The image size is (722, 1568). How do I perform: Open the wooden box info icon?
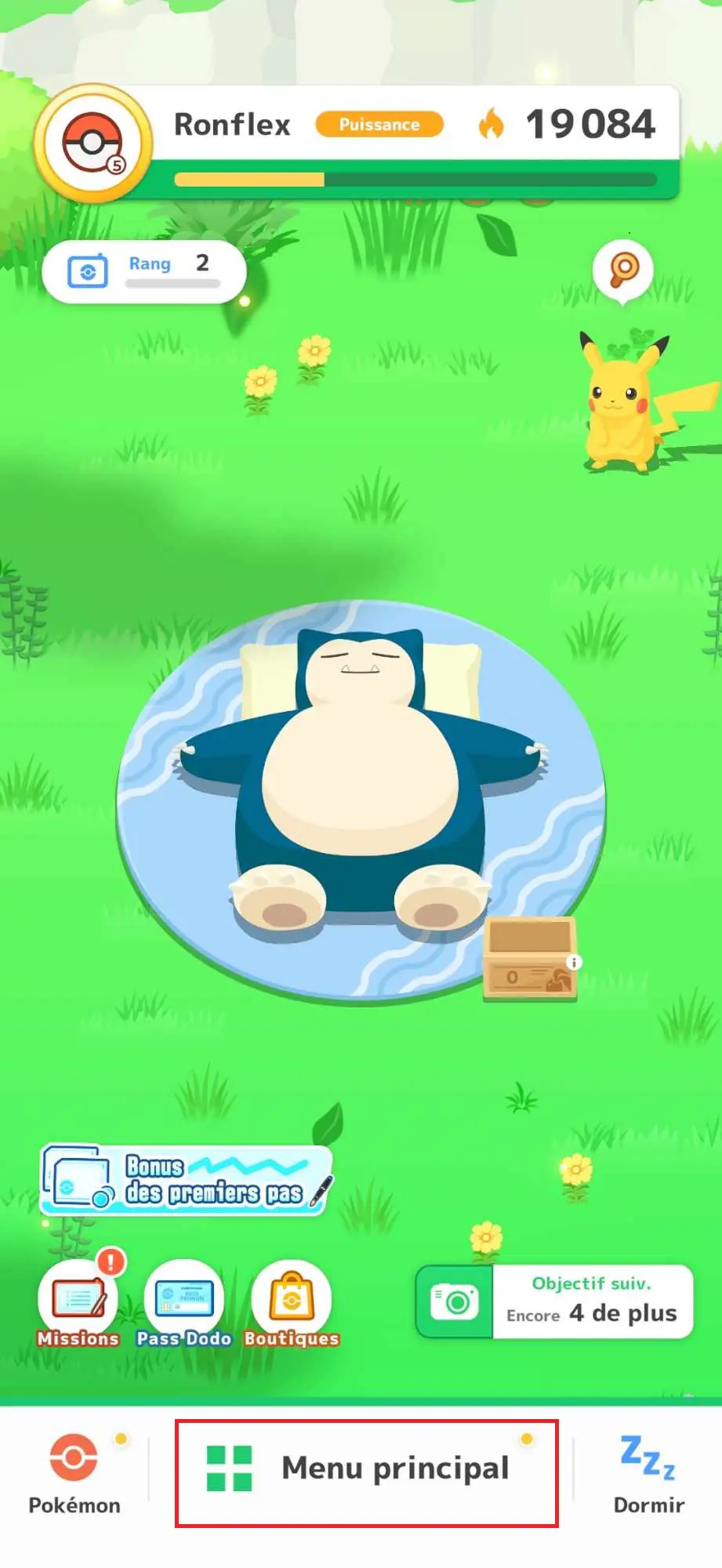[x=574, y=962]
